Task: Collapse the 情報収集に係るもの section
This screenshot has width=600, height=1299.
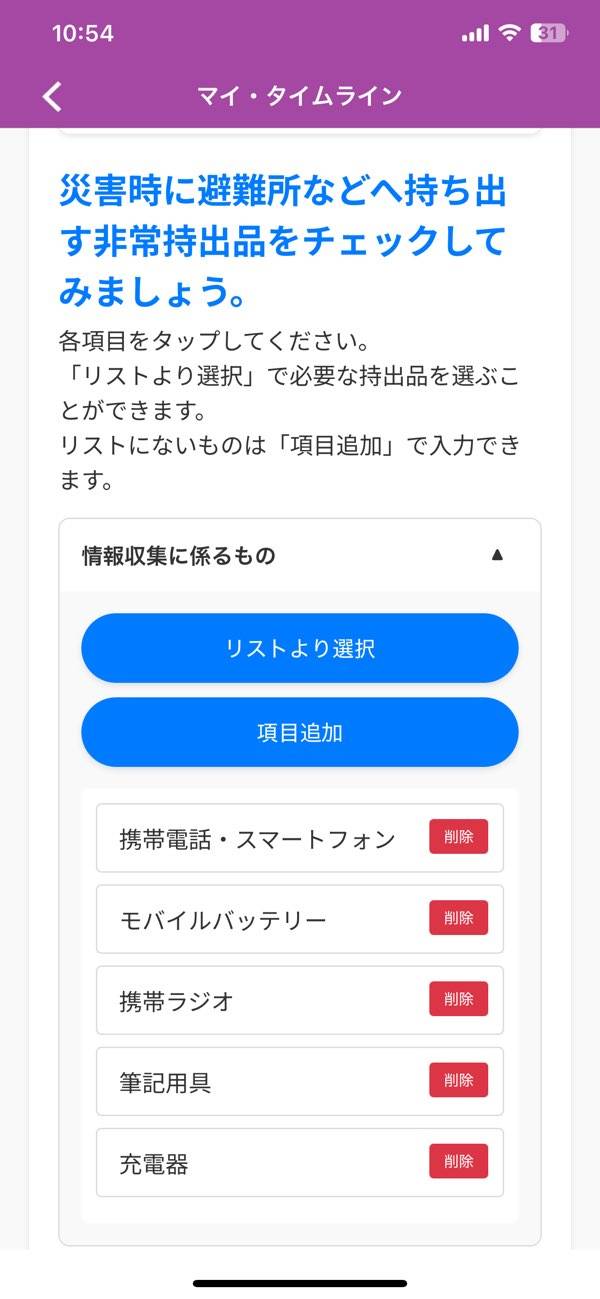Action: [x=497, y=556]
